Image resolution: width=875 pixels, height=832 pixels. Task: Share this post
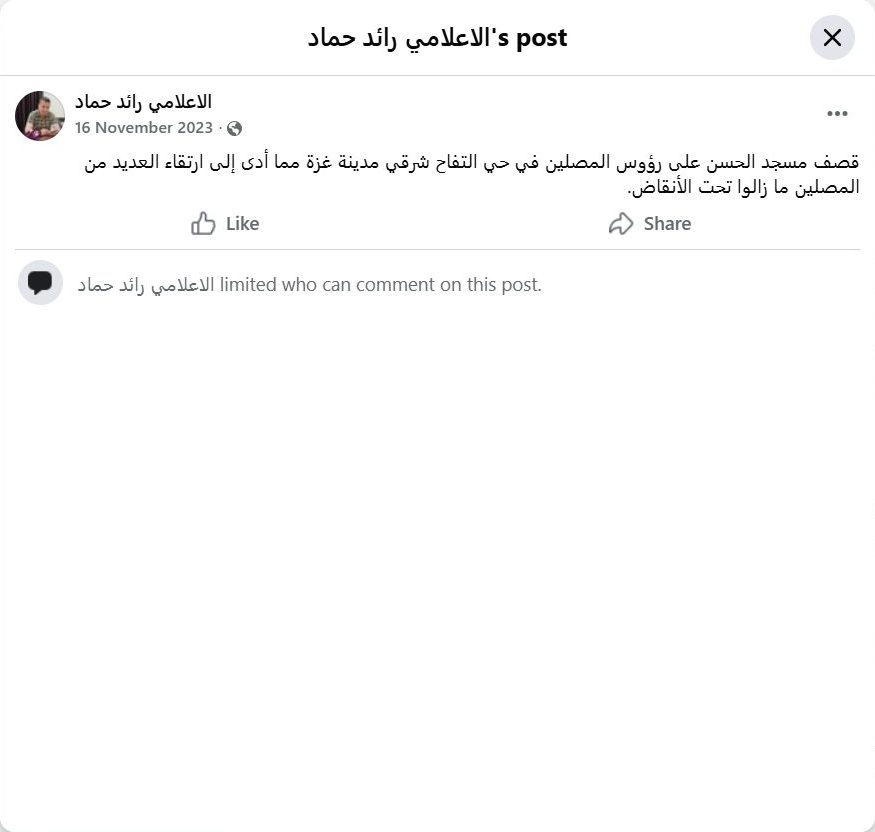(650, 223)
